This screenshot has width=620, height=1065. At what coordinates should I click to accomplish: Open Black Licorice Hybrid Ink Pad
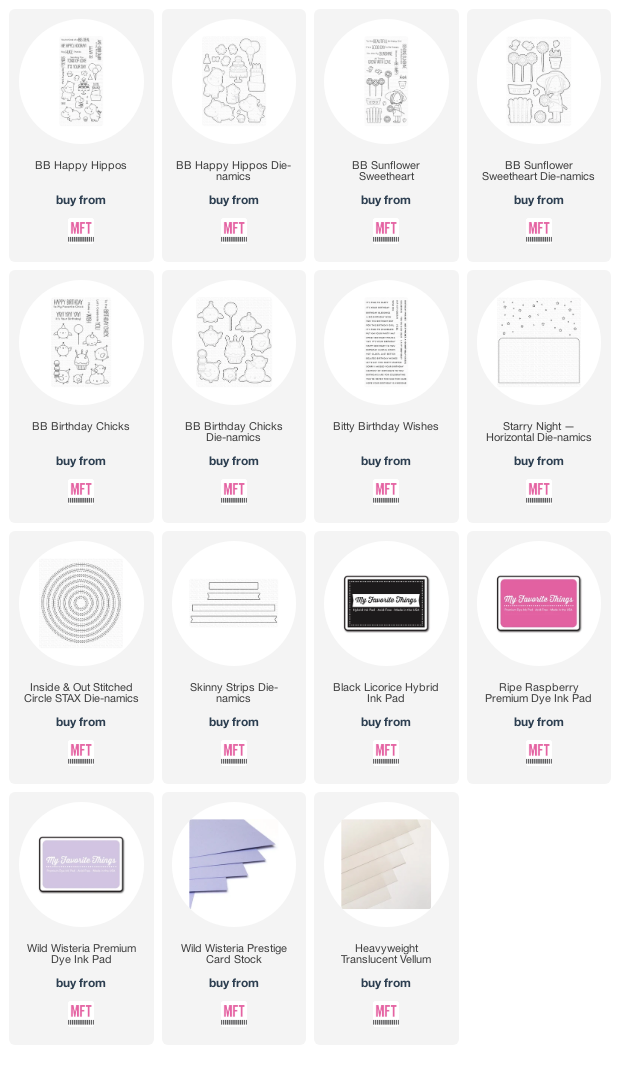[386, 692]
